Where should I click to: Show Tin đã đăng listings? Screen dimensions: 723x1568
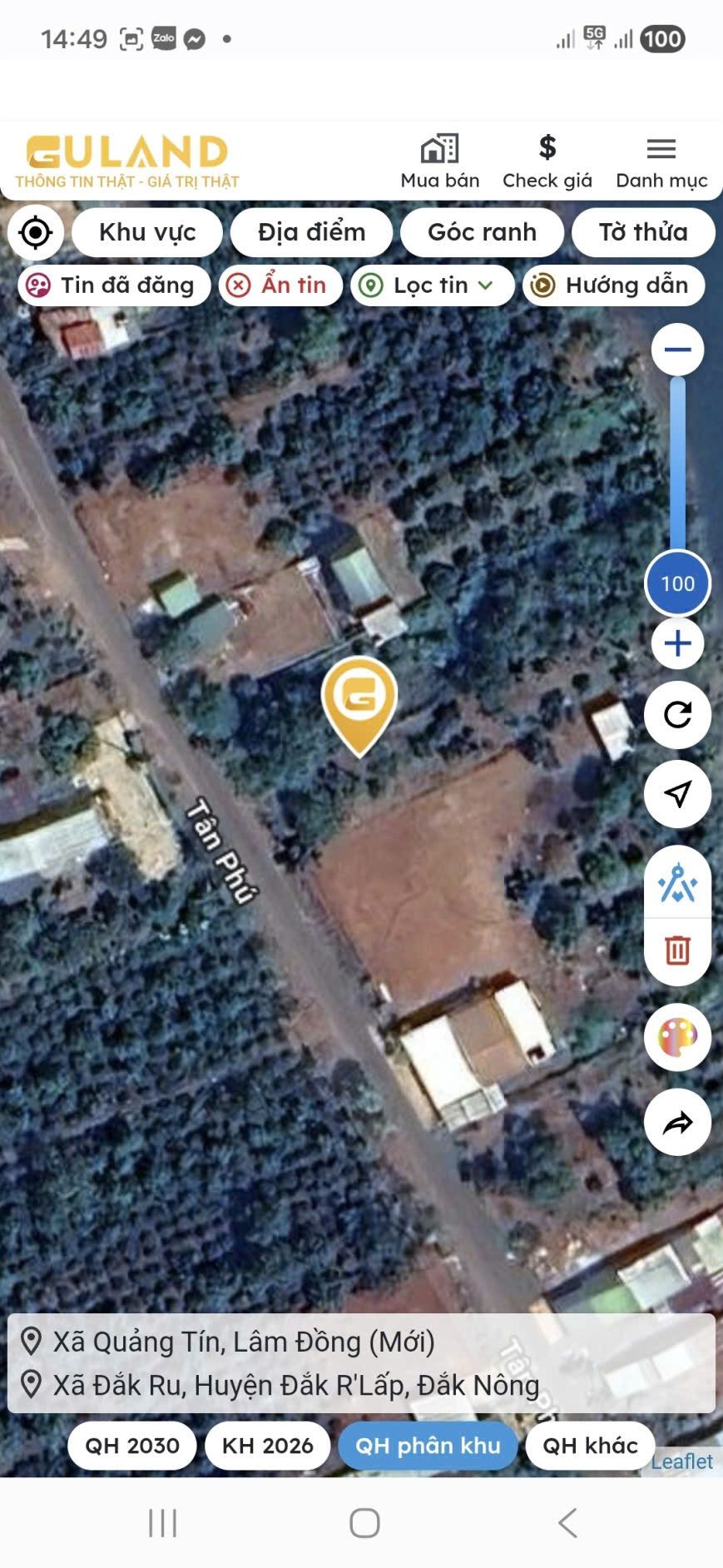pos(114,285)
